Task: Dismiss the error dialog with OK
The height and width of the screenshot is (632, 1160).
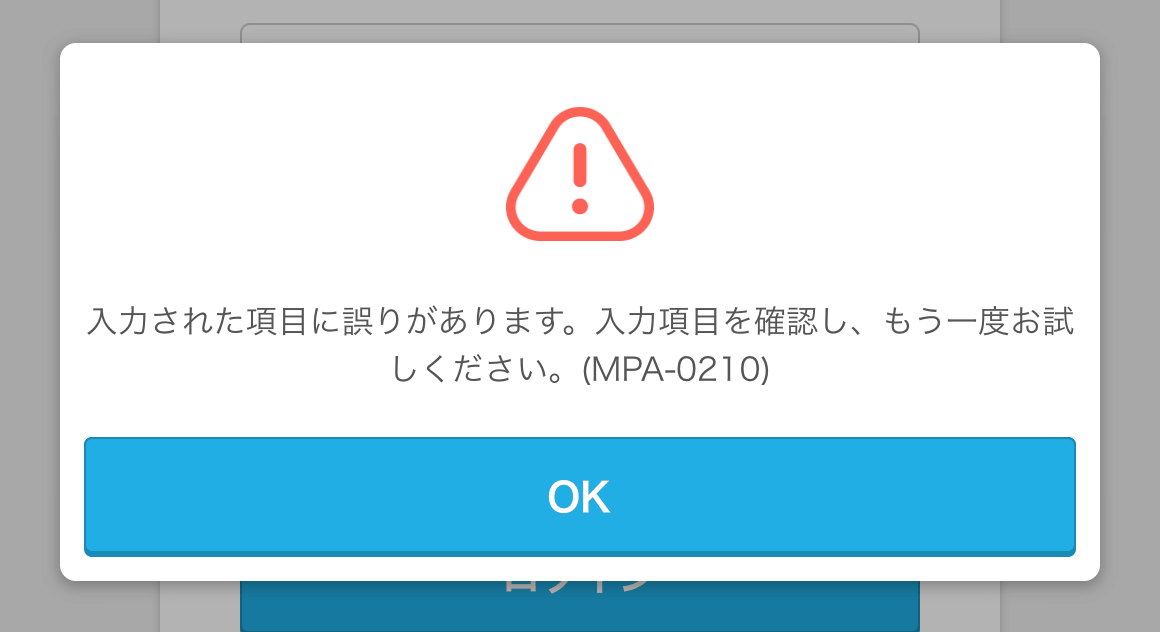Action: tap(579, 496)
